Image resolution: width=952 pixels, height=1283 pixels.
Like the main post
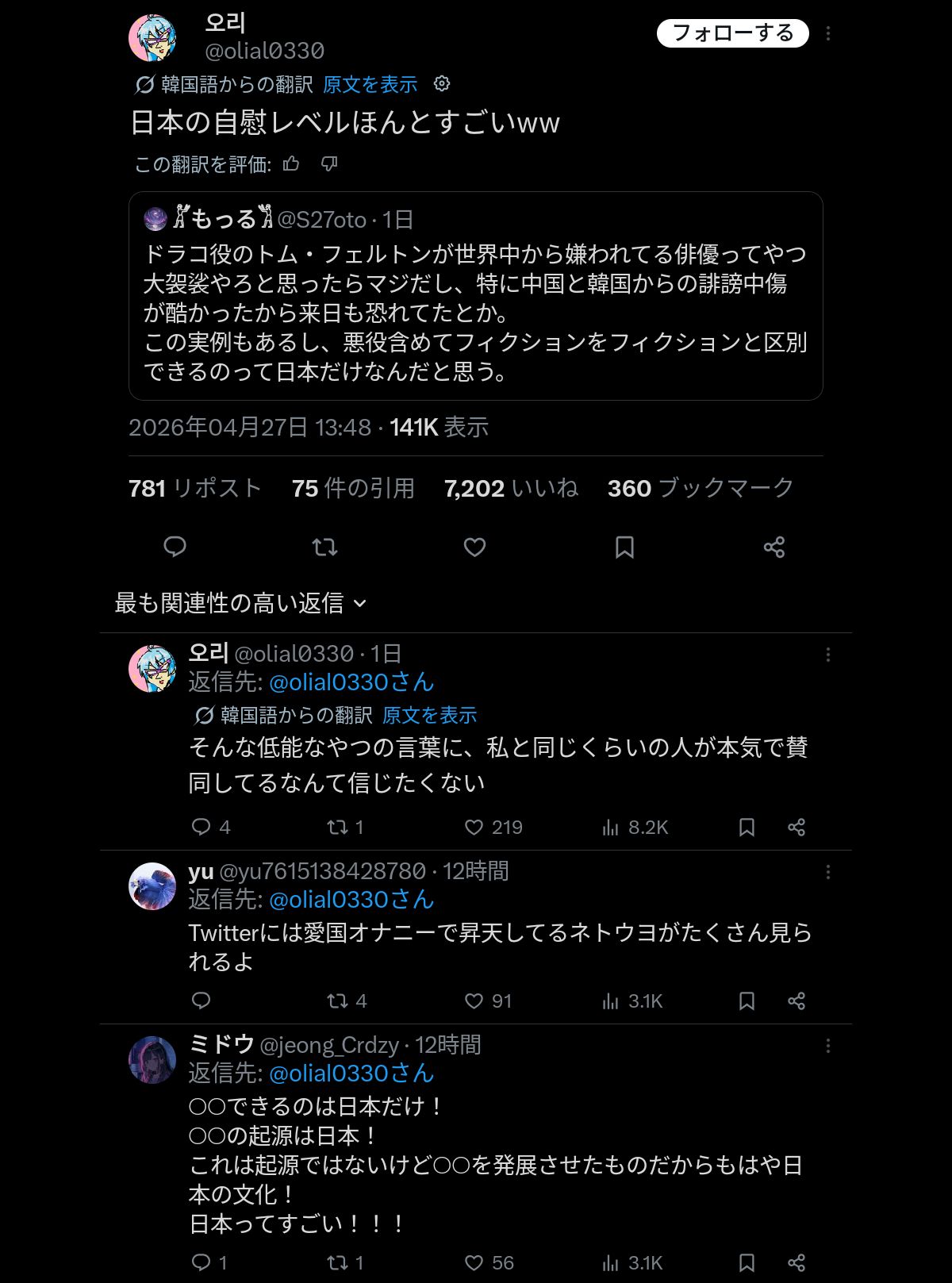click(x=474, y=547)
